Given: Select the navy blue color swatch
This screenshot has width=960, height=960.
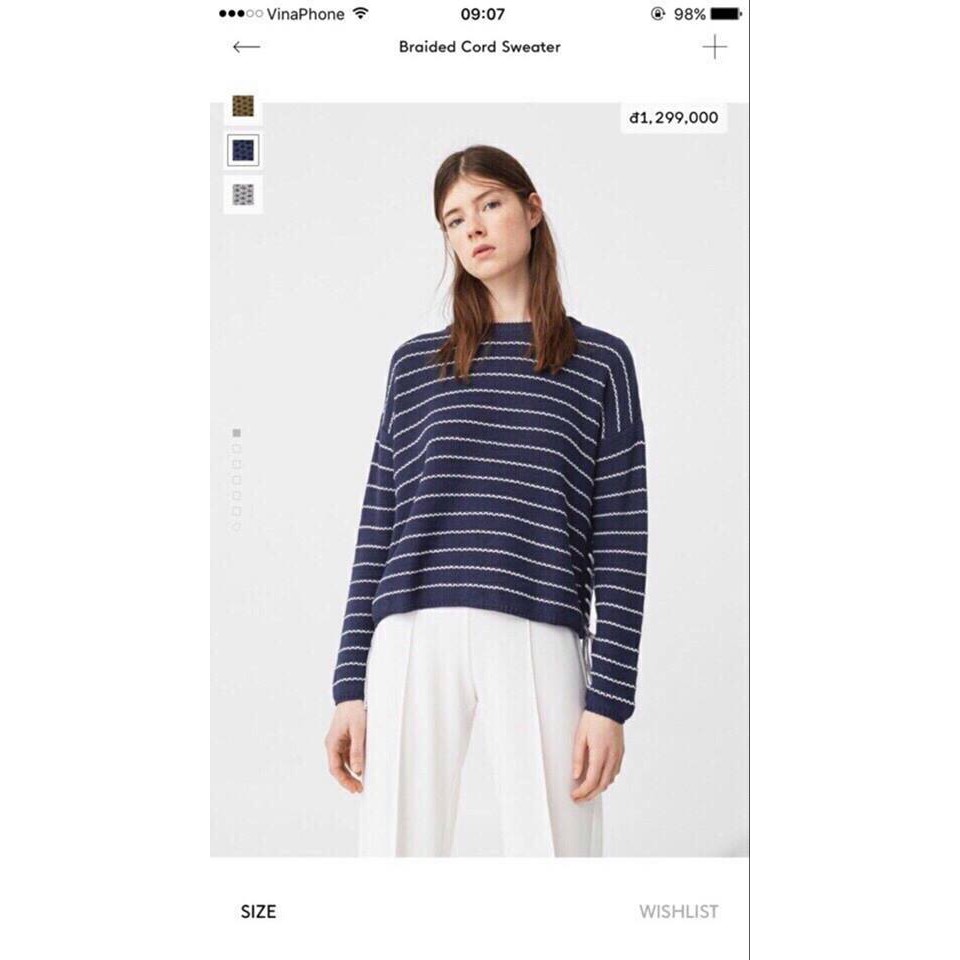Looking at the screenshot, I should [x=243, y=150].
